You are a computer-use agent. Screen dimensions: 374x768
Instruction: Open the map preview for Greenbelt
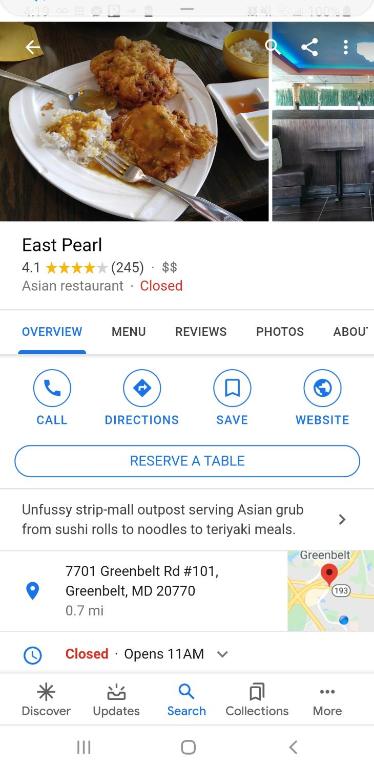(x=330, y=591)
